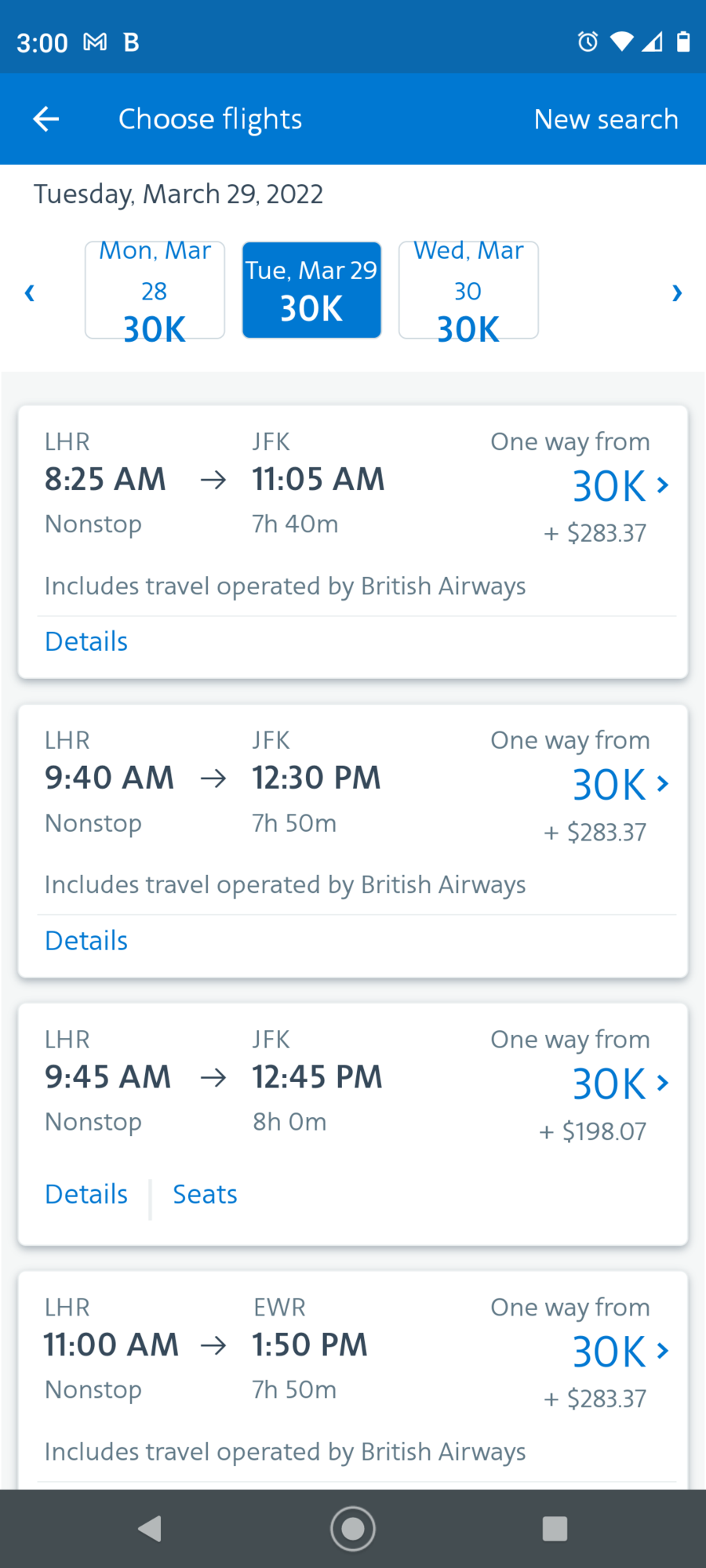Tap the Android back navigation triangle

tap(149, 1527)
